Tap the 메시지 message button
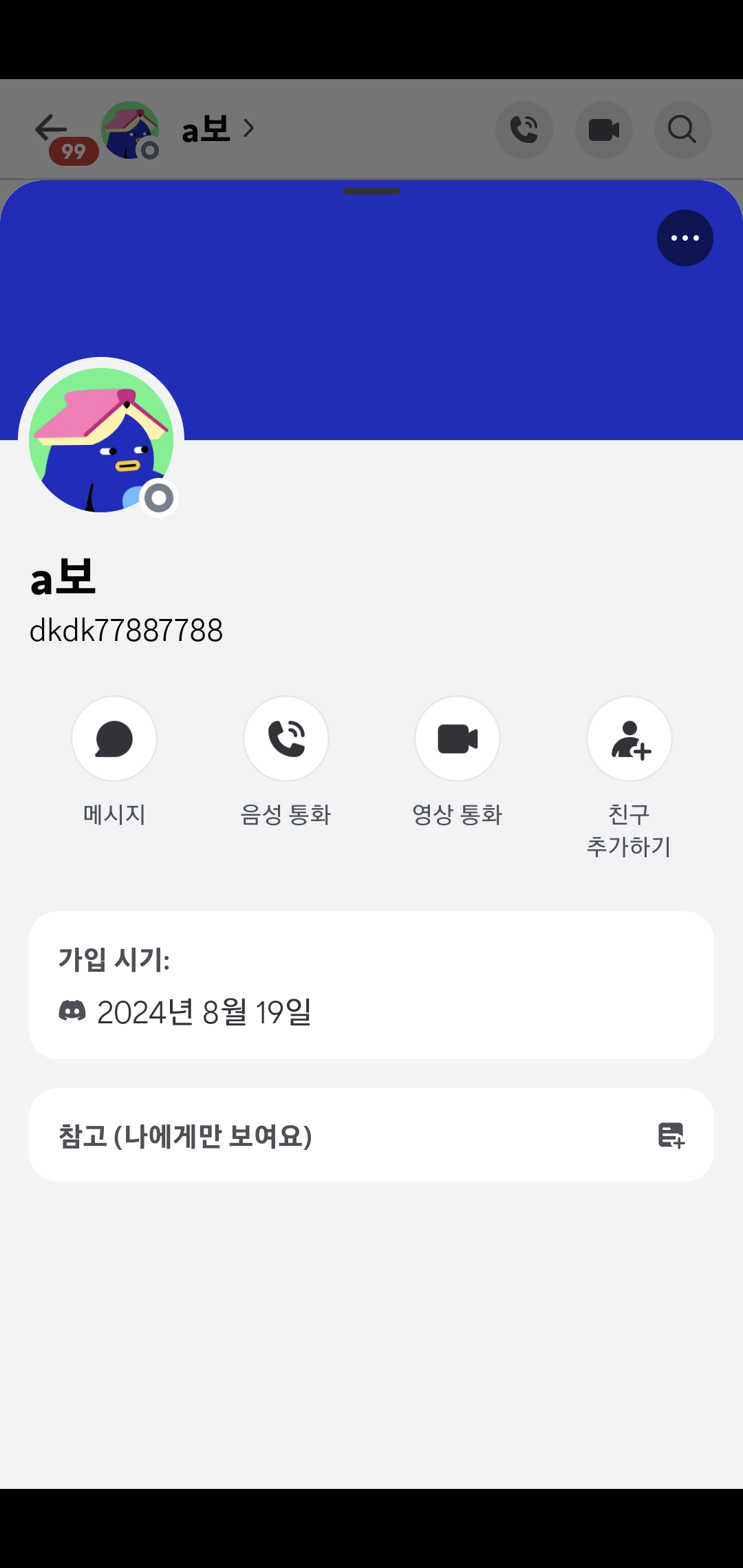 pos(114,739)
